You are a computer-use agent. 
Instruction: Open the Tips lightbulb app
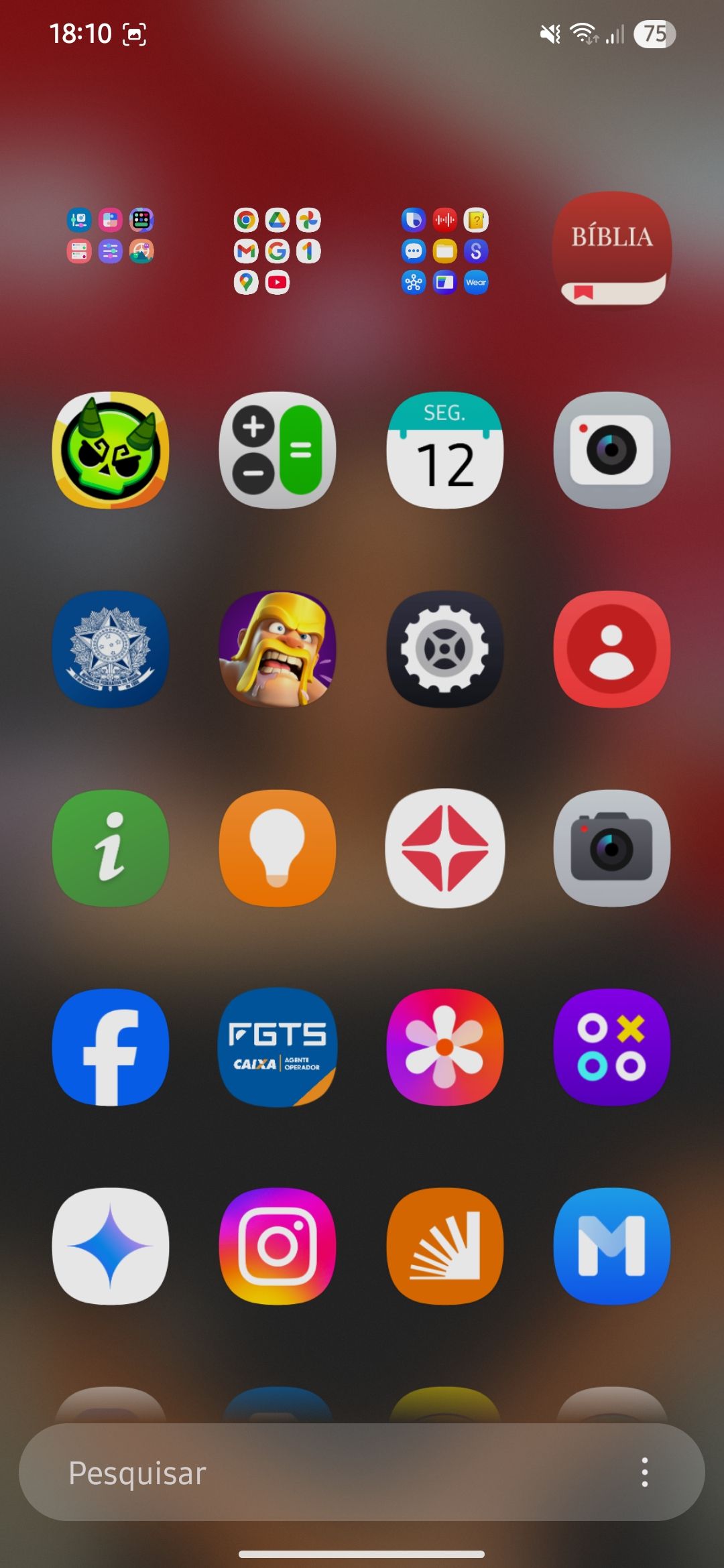[x=277, y=848]
